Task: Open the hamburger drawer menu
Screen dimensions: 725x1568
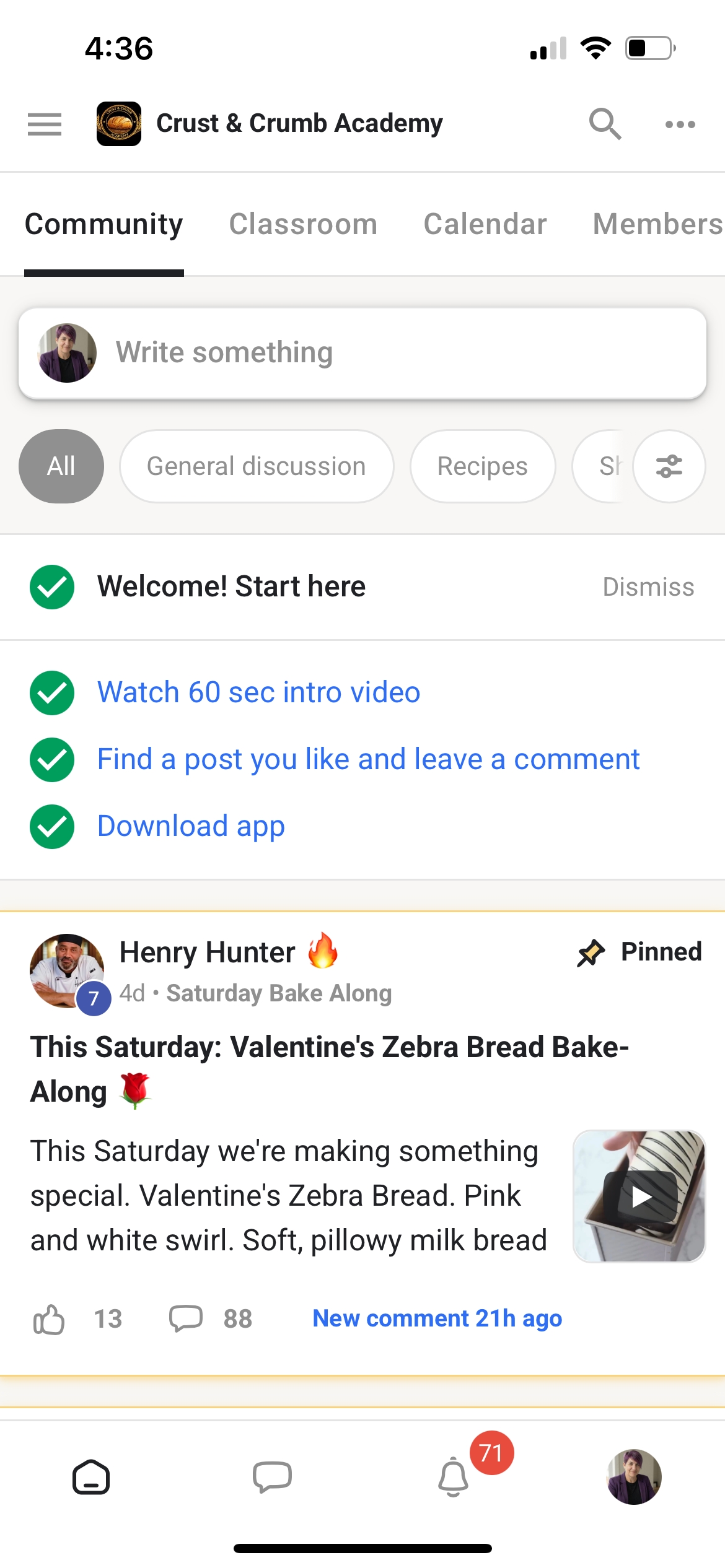Action: click(45, 124)
